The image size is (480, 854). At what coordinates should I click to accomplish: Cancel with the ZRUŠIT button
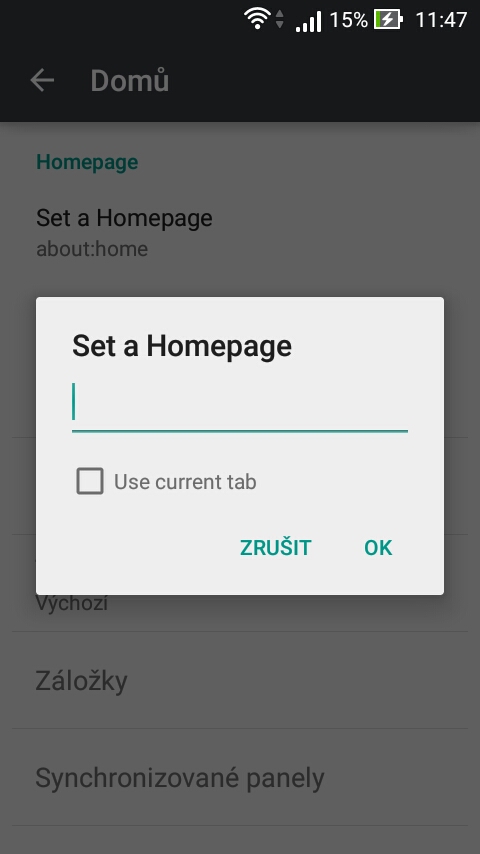coord(276,548)
